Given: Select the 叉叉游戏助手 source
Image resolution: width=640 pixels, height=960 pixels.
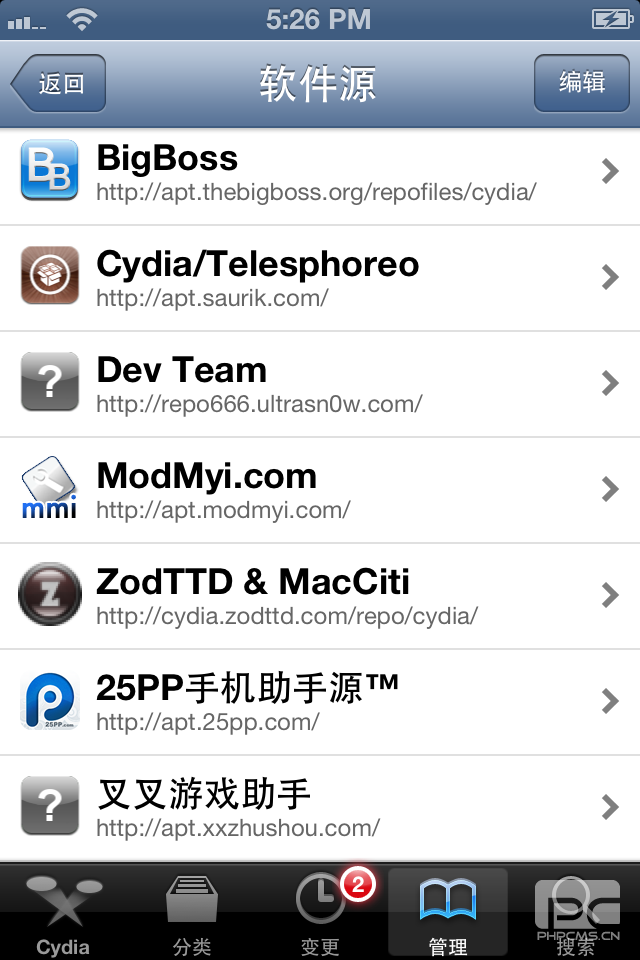Looking at the screenshot, I should [x=320, y=808].
